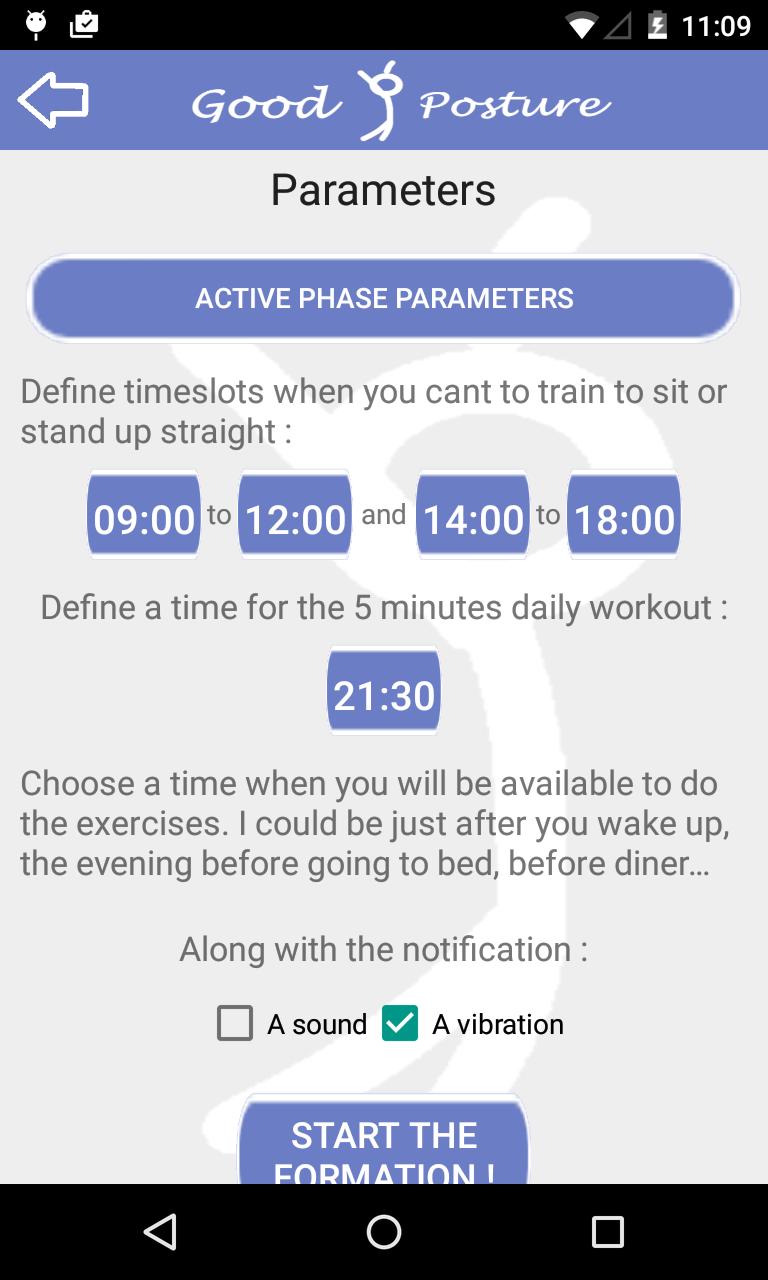Enable the A sound checkbox
This screenshot has height=1280, width=768.
click(235, 1024)
